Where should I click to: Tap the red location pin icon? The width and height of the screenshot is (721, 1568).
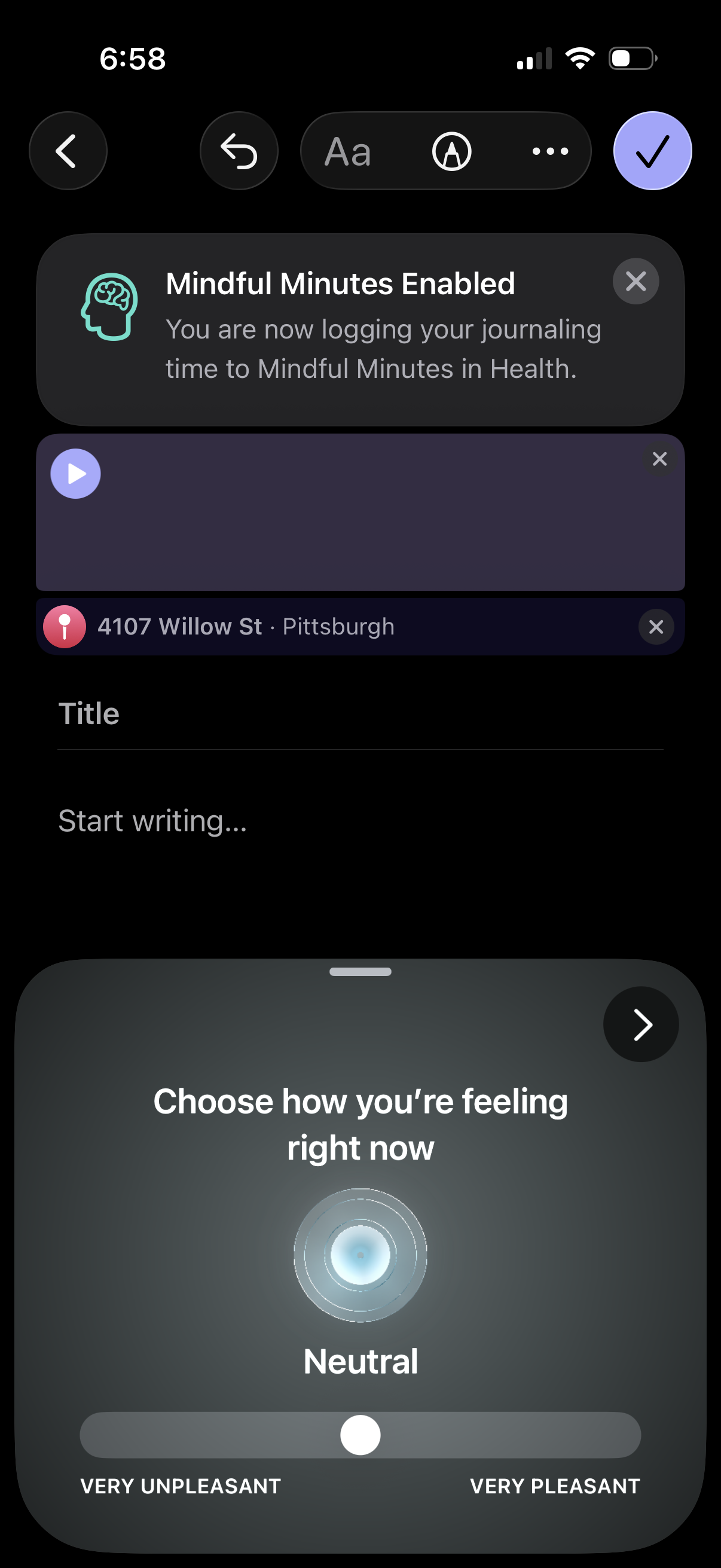click(x=65, y=626)
